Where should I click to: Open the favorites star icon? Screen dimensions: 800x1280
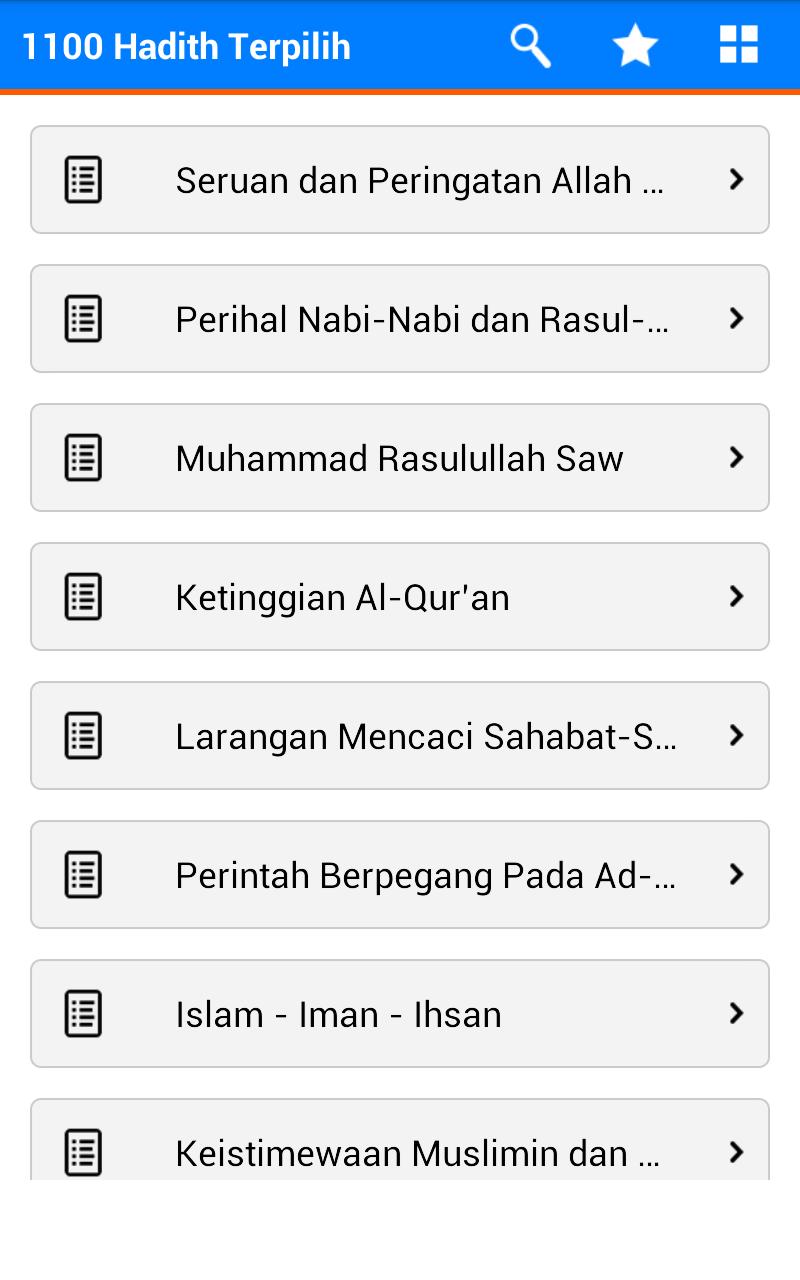[635, 45]
